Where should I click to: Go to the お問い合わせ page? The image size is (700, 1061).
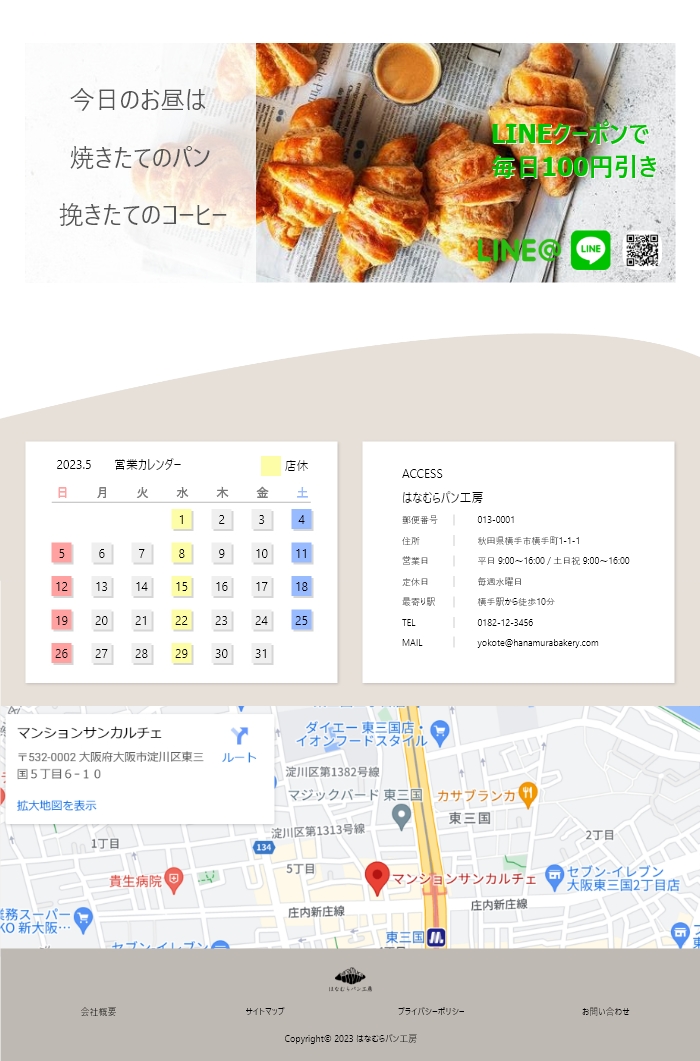606,1011
